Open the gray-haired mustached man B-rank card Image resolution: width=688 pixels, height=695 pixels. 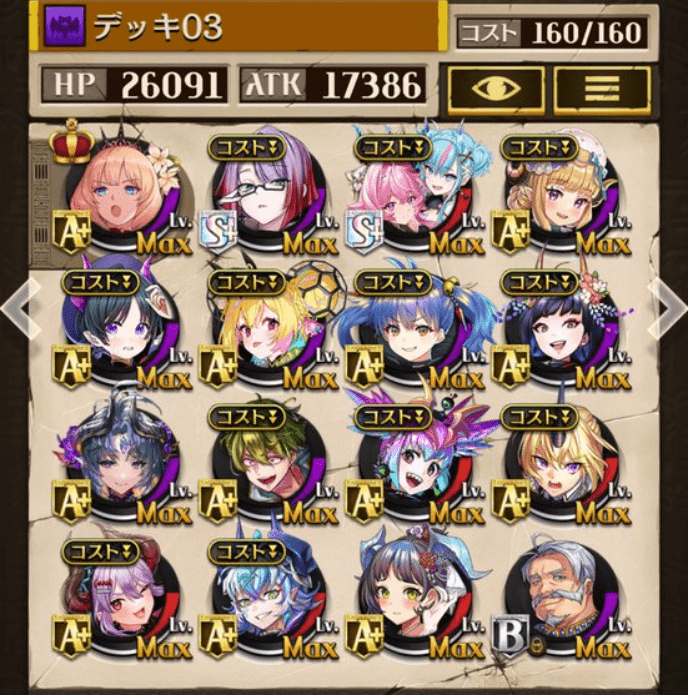[x=562, y=598]
